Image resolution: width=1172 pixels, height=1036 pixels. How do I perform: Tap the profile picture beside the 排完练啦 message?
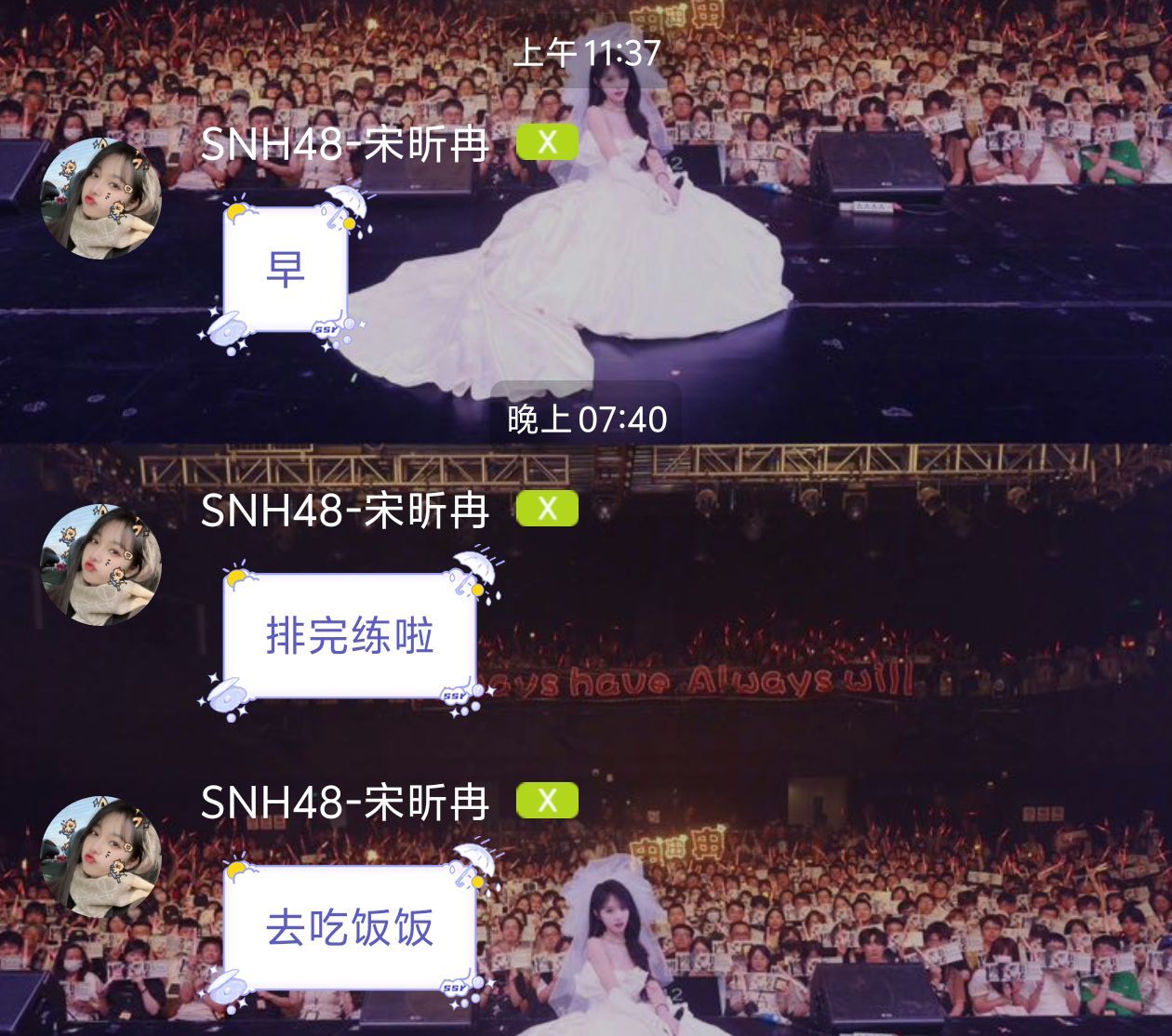click(101, 564)
